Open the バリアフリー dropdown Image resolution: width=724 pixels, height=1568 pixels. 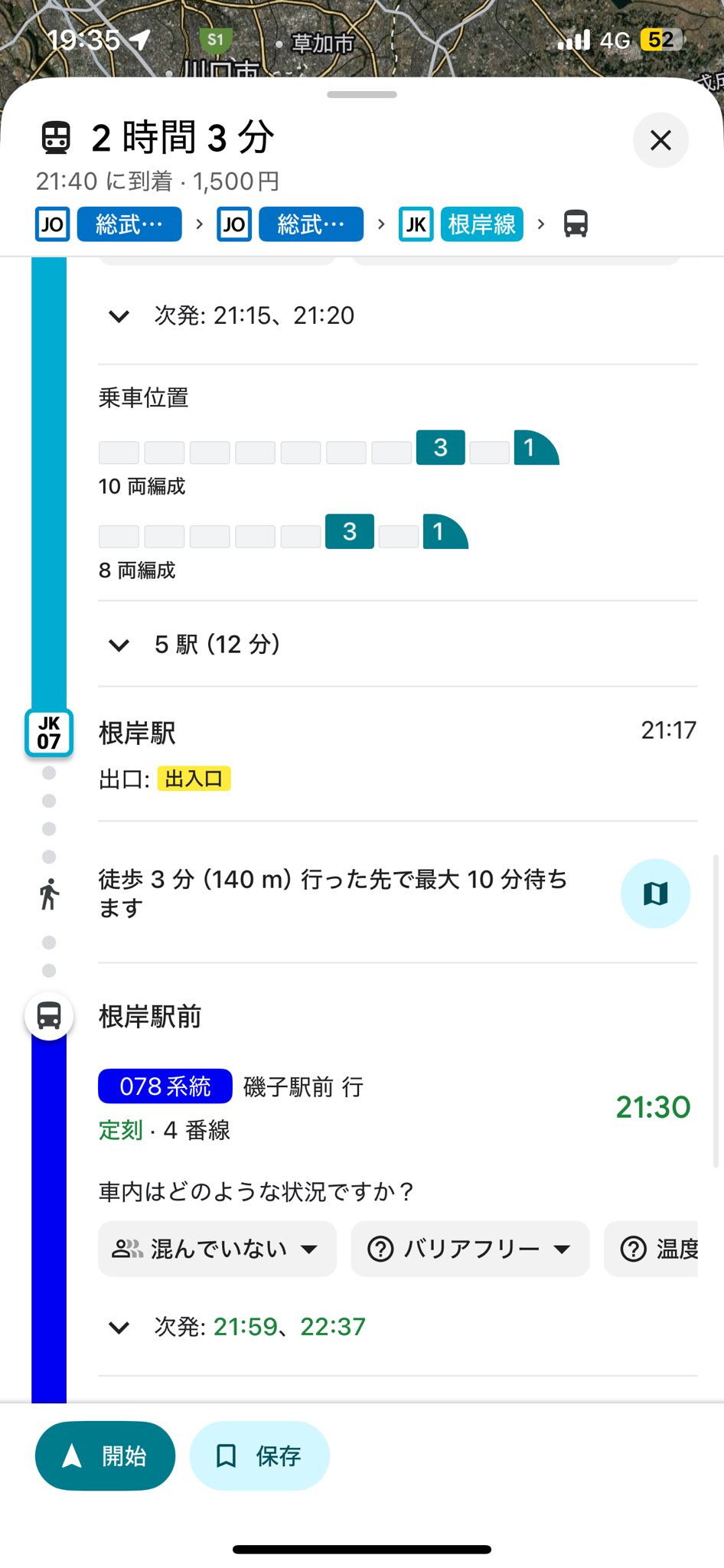[470, 1249]
